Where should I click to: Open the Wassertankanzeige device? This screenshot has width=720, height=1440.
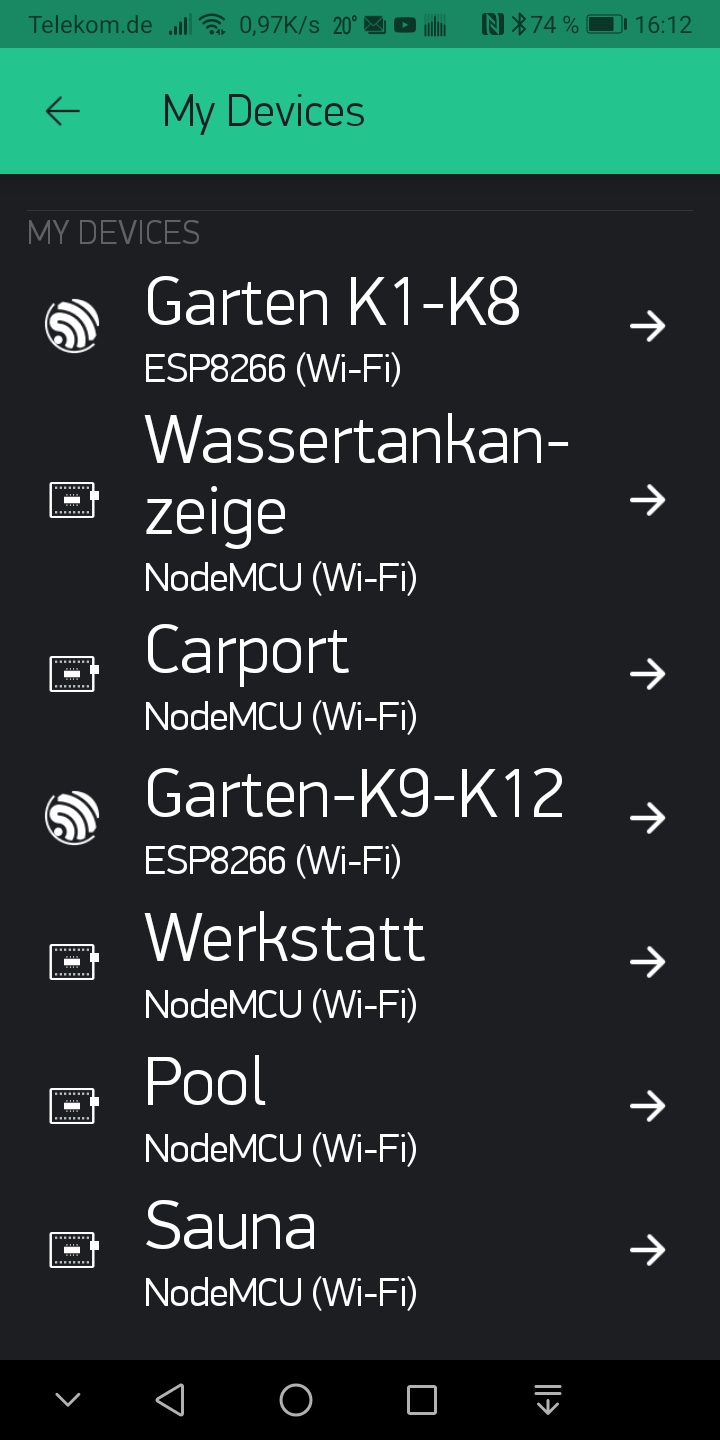[360, 500]
